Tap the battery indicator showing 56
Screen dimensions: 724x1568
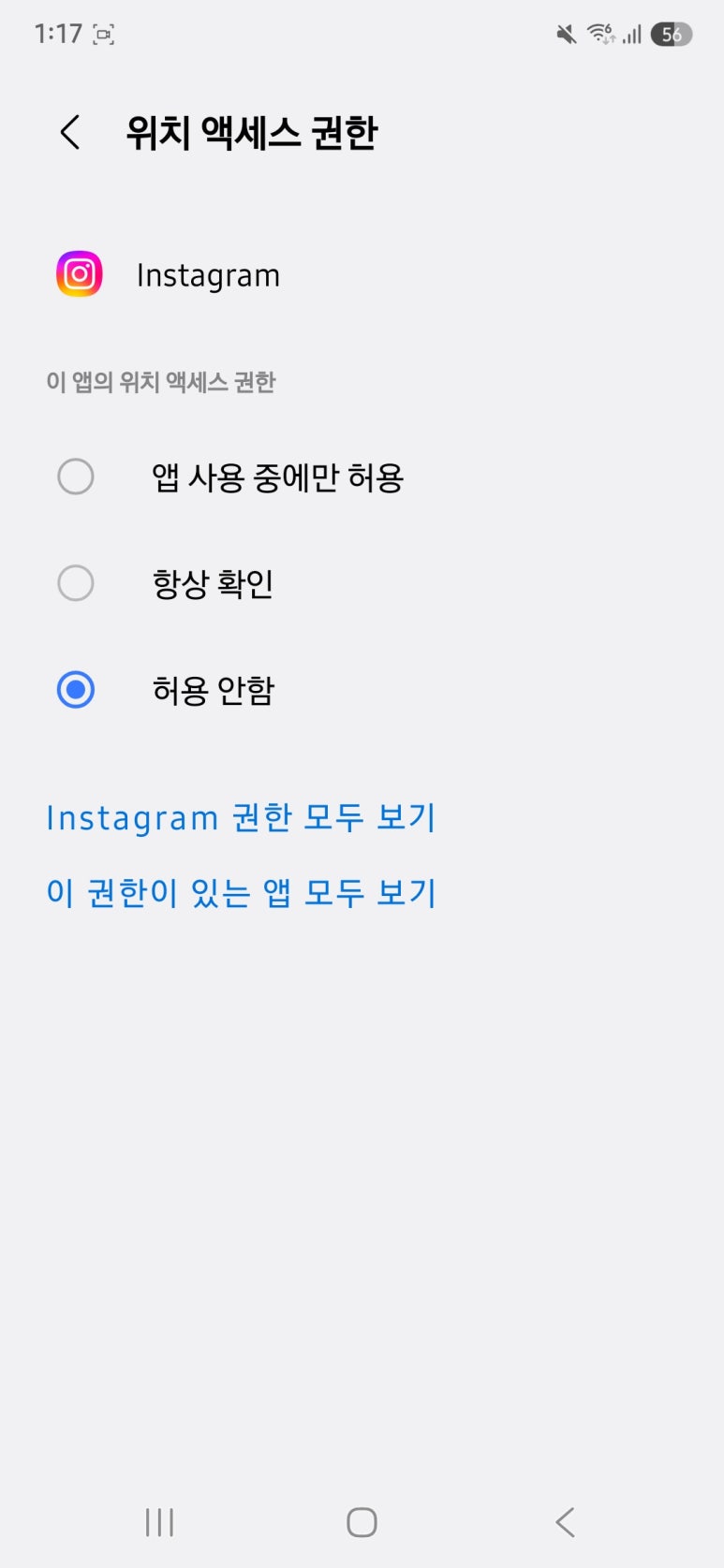point(671,34)
